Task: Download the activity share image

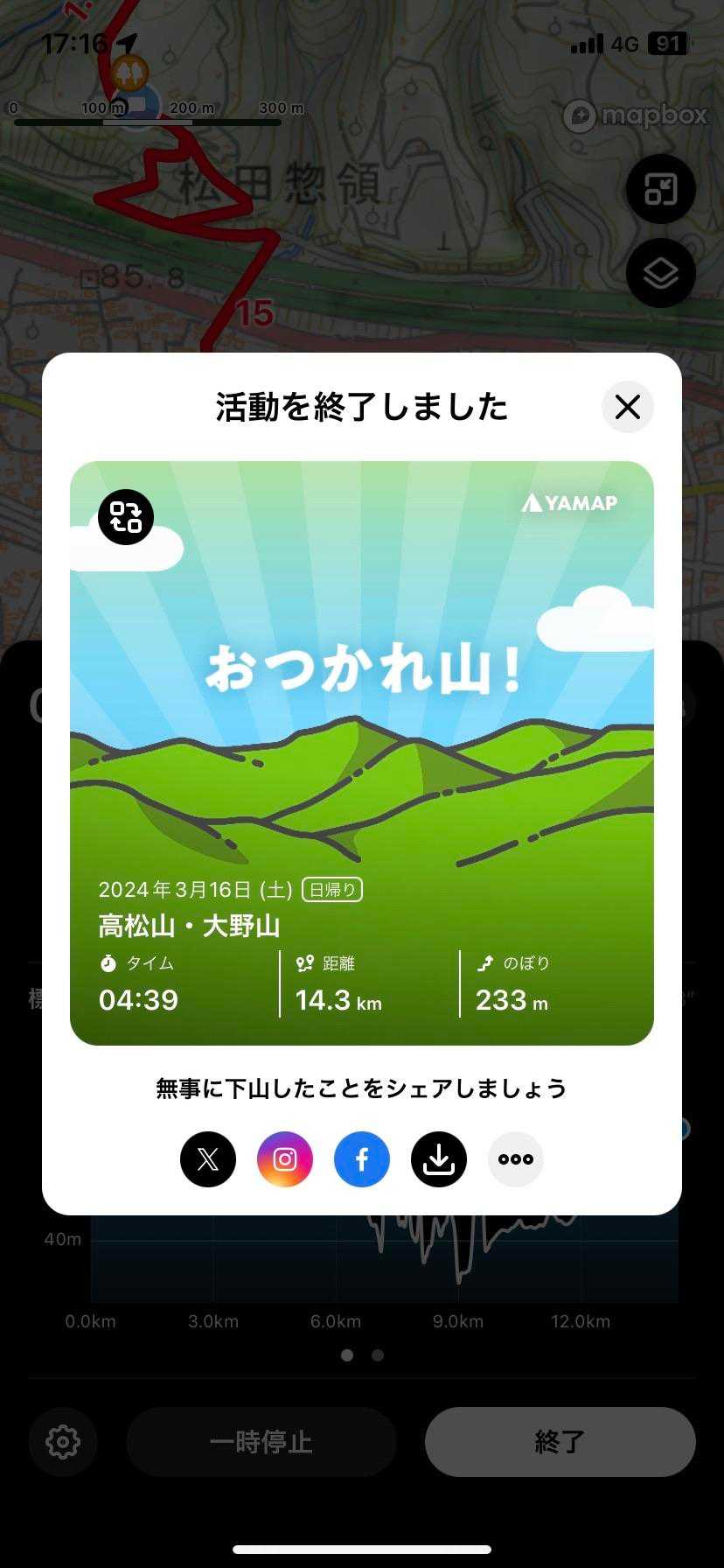Action: pyautogui.click(x=439, y=1159)
